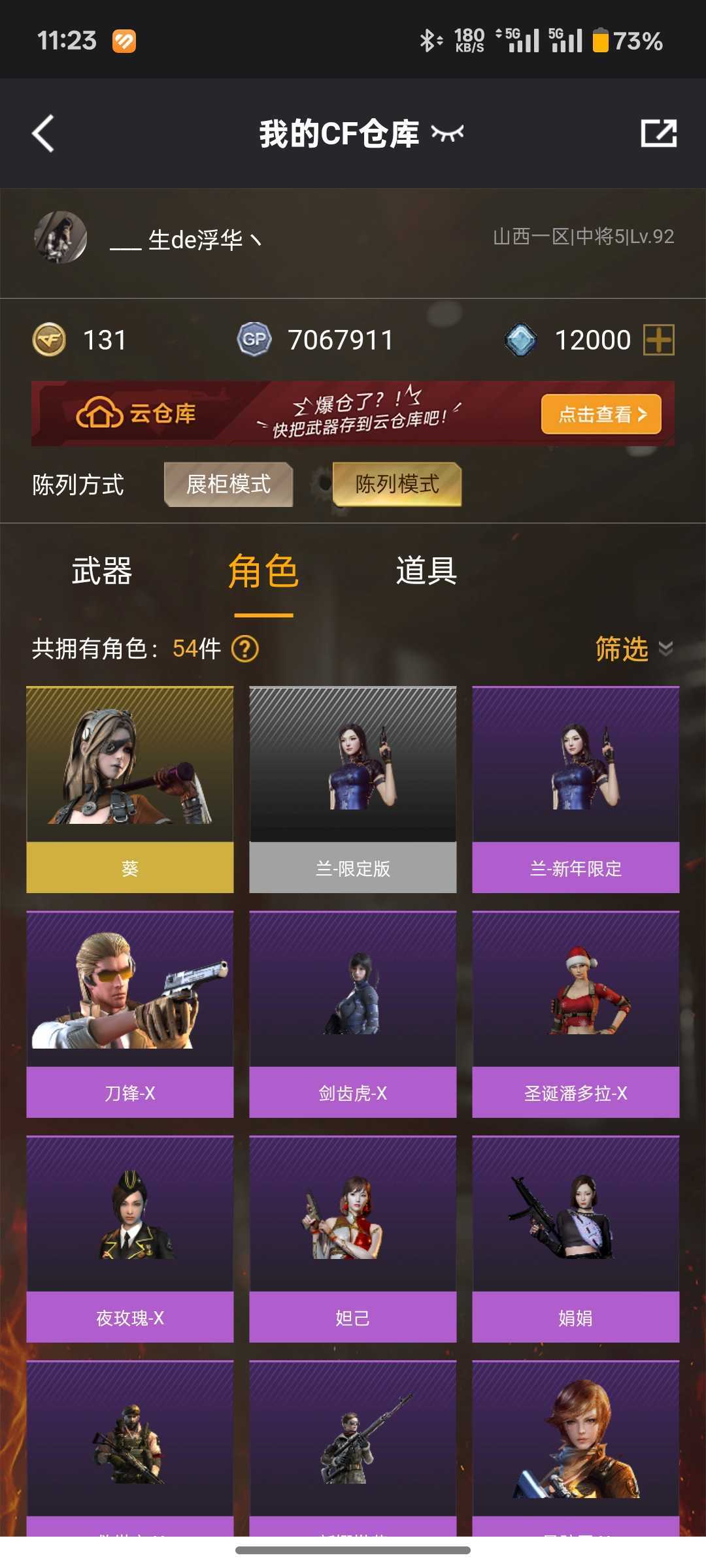The image size is (706, 1568).
Task: Tap the closed-eye icon beside the warehouse title
Action: tap(447, 133)
